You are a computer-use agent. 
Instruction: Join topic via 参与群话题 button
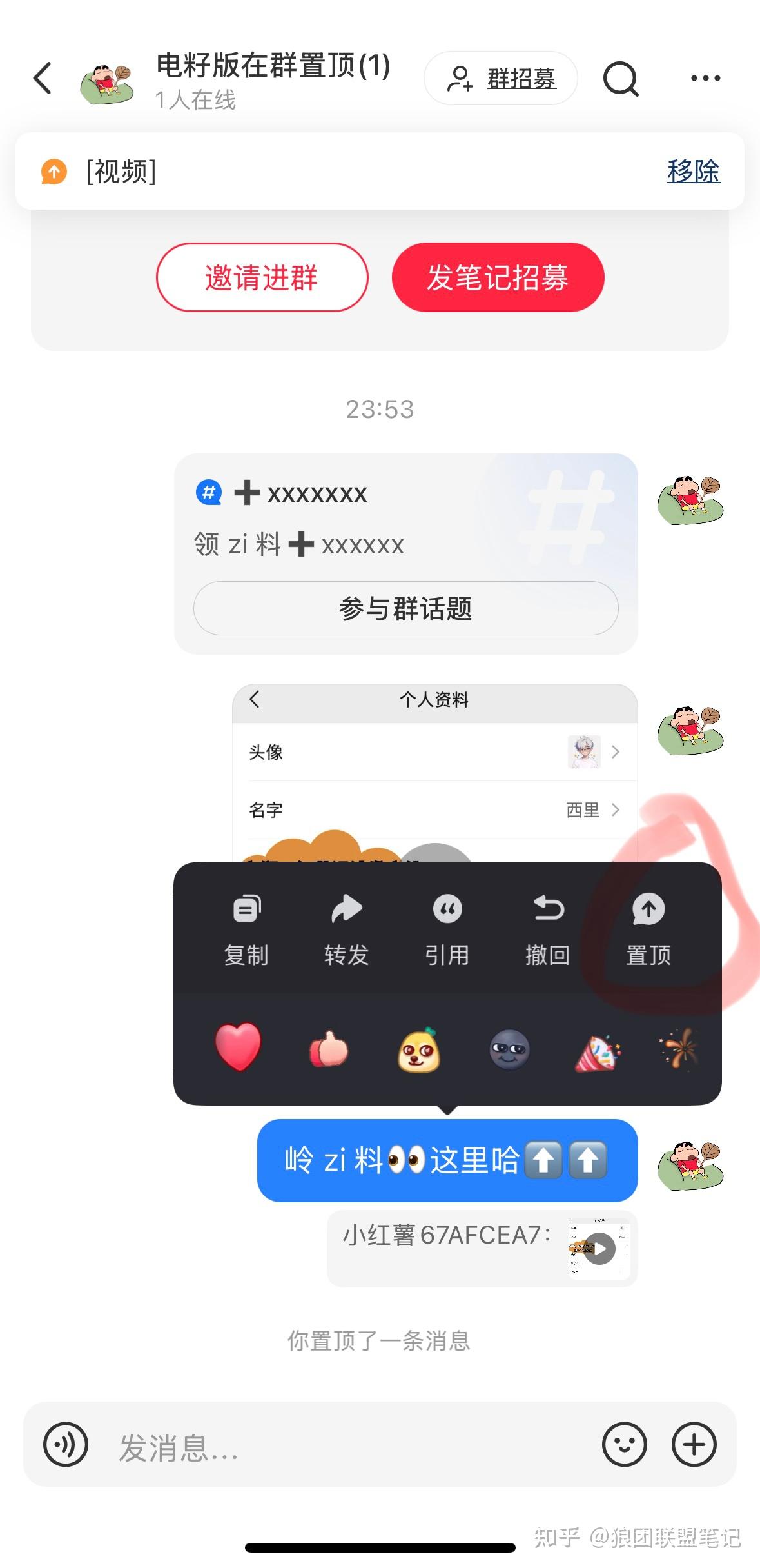405,608
